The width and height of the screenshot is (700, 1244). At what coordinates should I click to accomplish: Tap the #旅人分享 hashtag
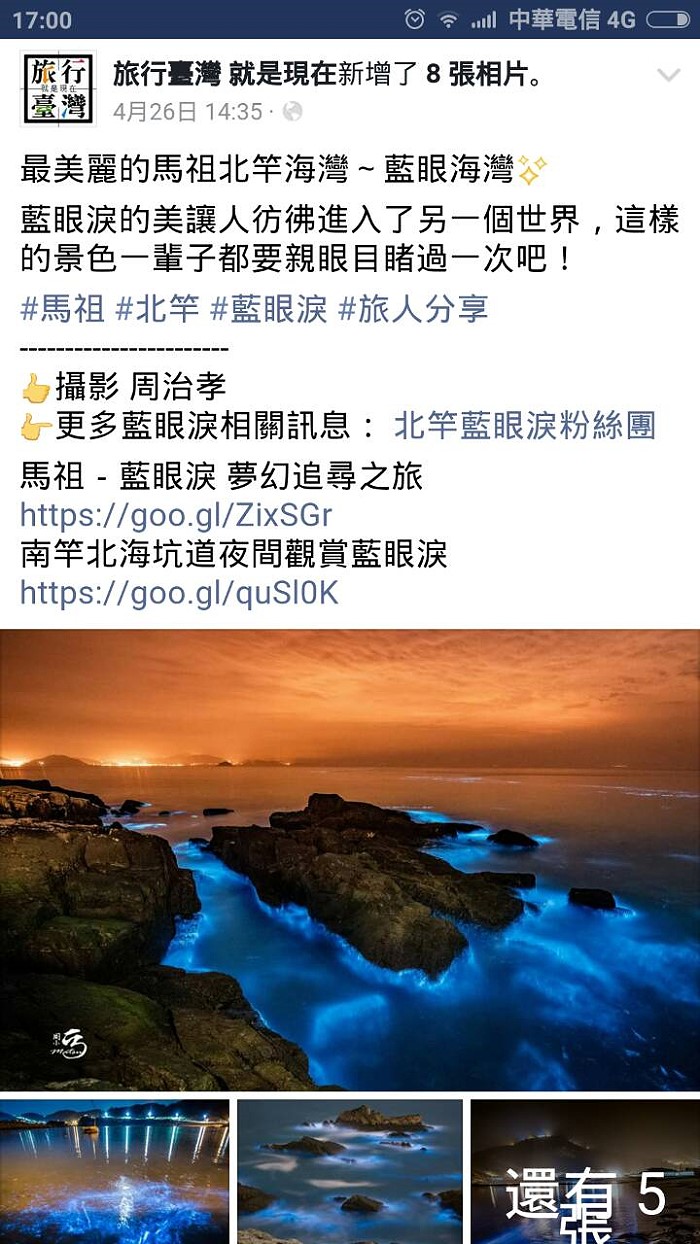412,309
